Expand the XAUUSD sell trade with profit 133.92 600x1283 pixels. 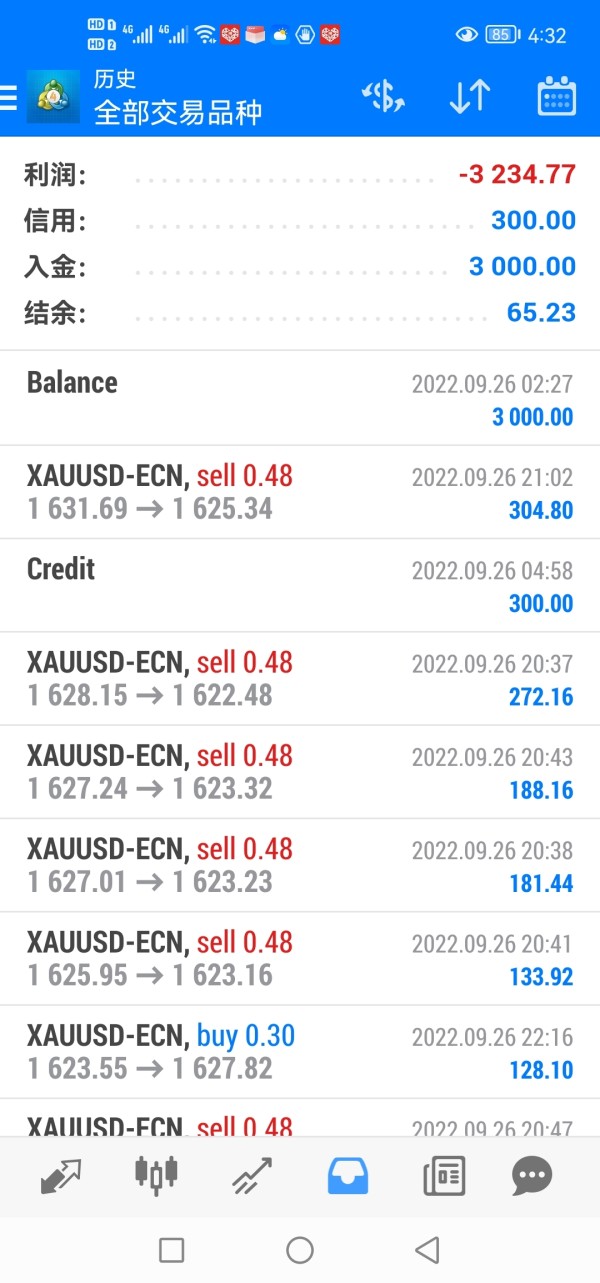tap(300, 958)
